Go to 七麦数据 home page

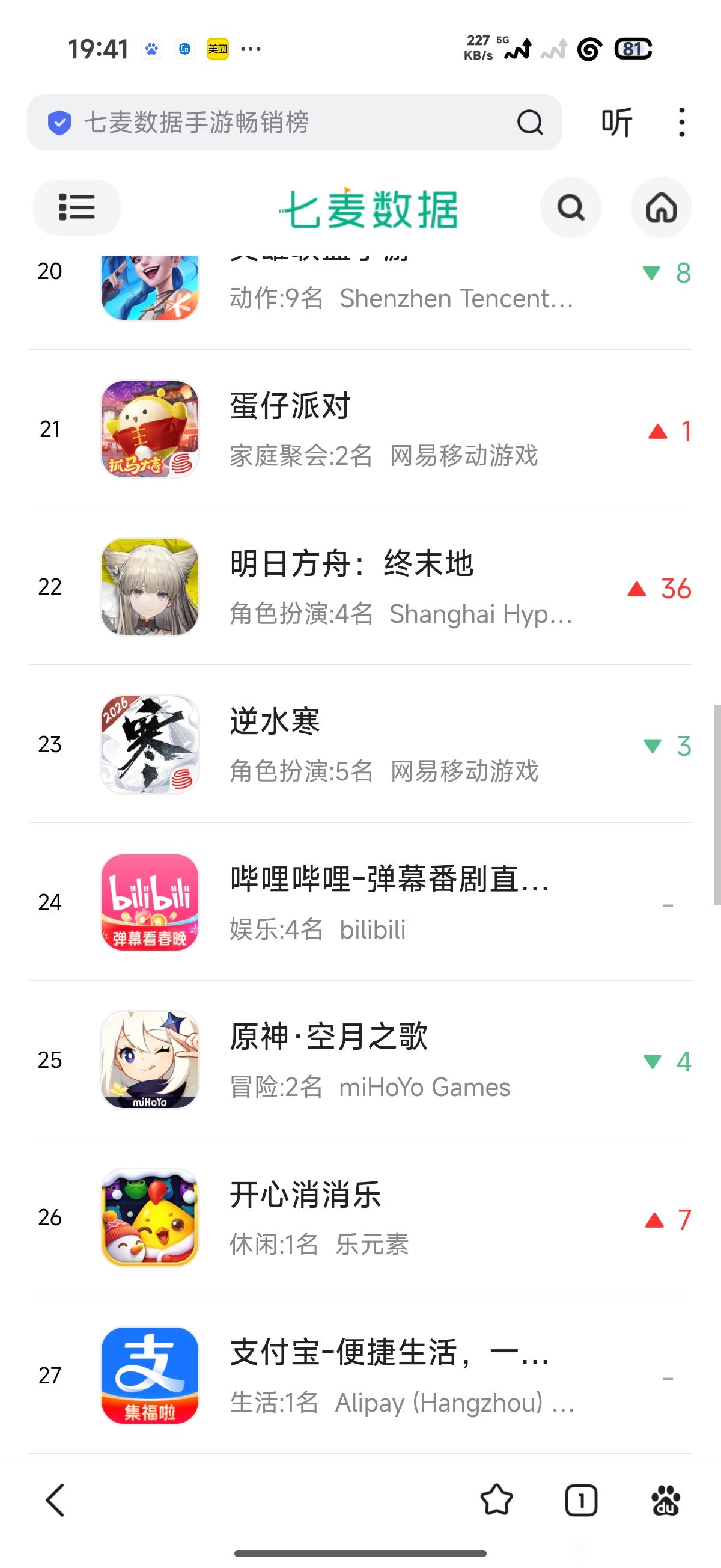(662, 207)
